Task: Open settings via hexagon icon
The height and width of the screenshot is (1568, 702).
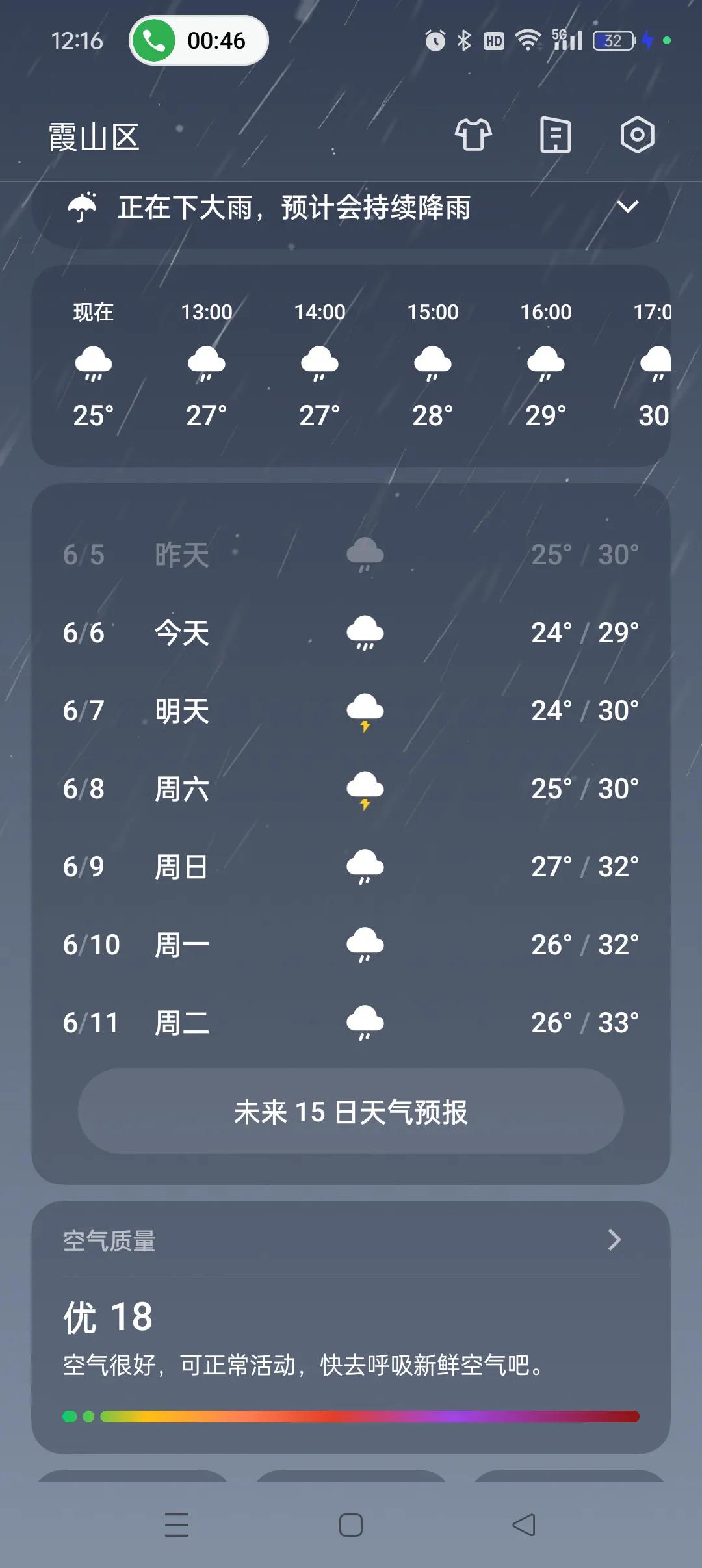Action: click(636, 135)
